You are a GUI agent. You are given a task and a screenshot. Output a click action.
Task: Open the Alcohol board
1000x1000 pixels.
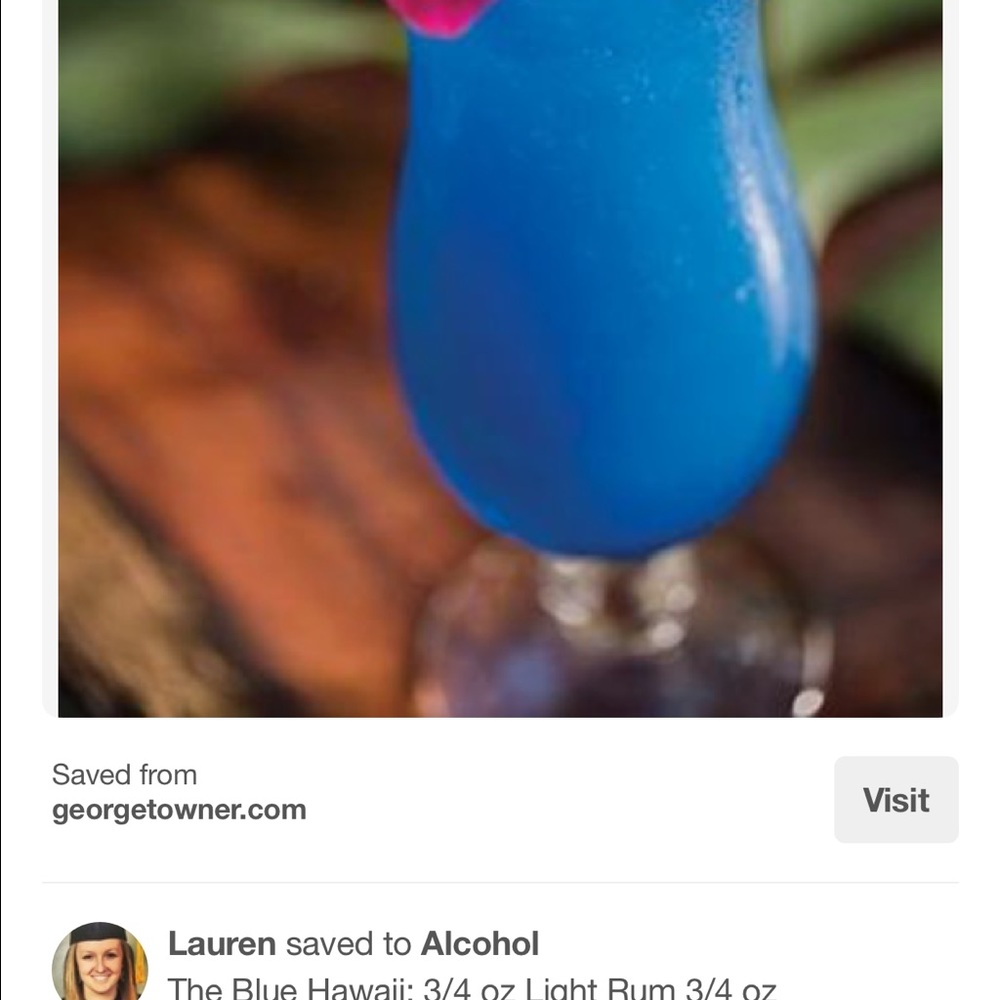tap(479, 943)
